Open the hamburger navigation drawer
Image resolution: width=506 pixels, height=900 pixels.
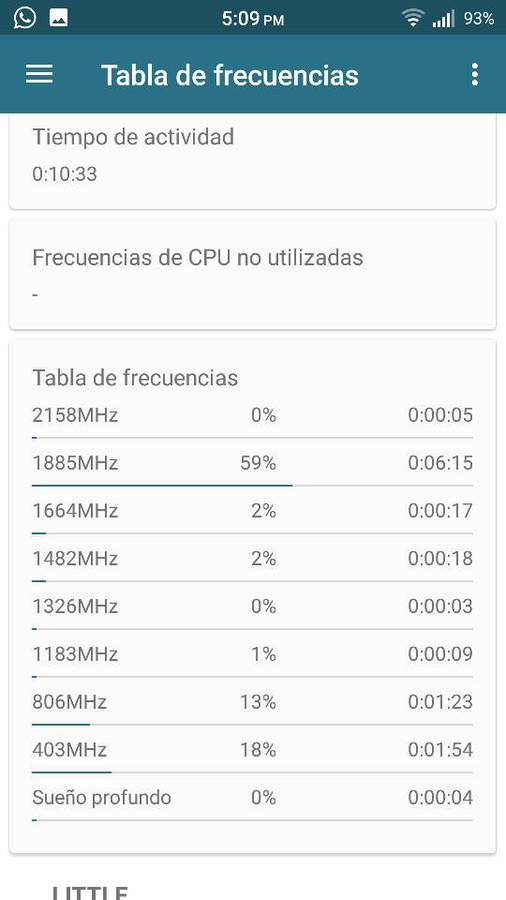pos(40,74)
